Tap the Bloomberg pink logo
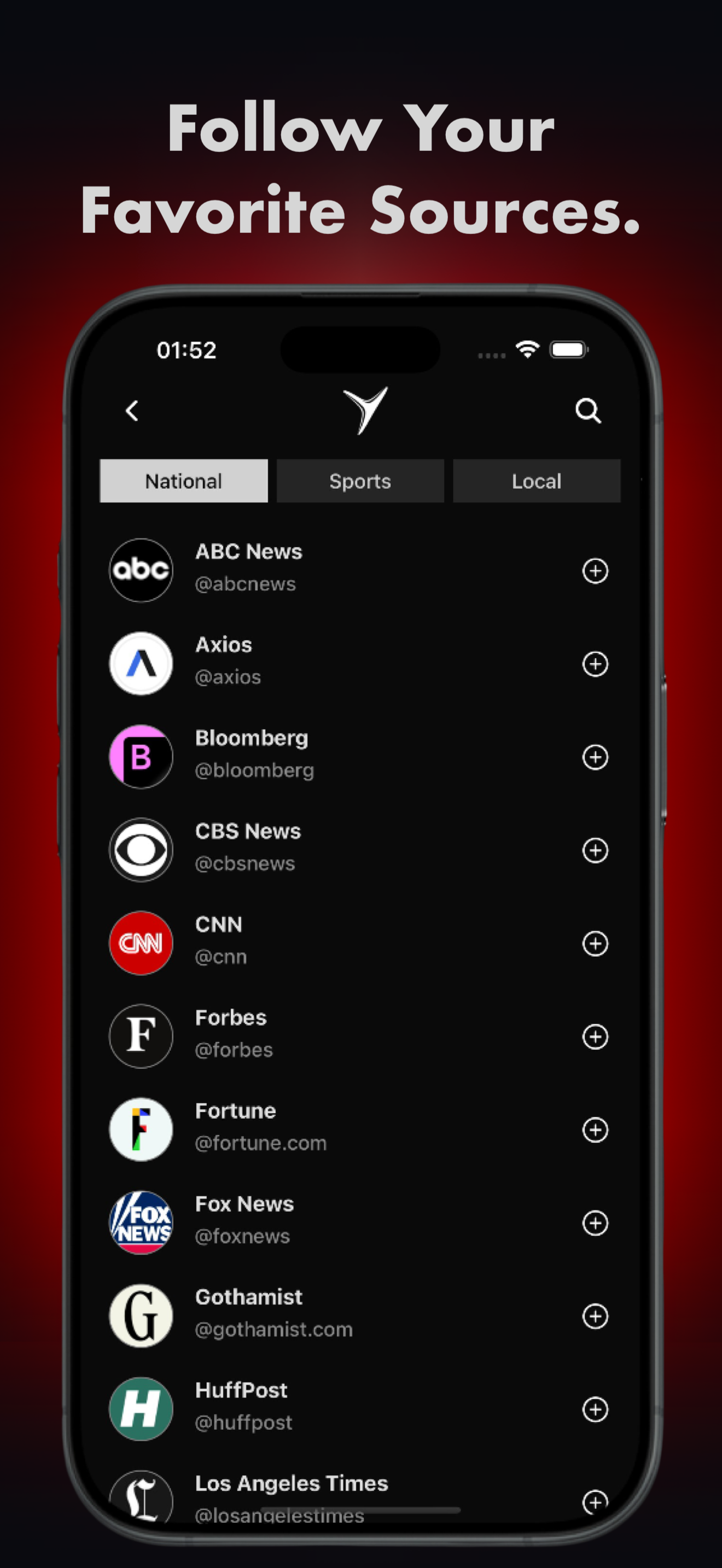Image resolution: width=722 pixels, height=1568 pixels. point(141,756)
